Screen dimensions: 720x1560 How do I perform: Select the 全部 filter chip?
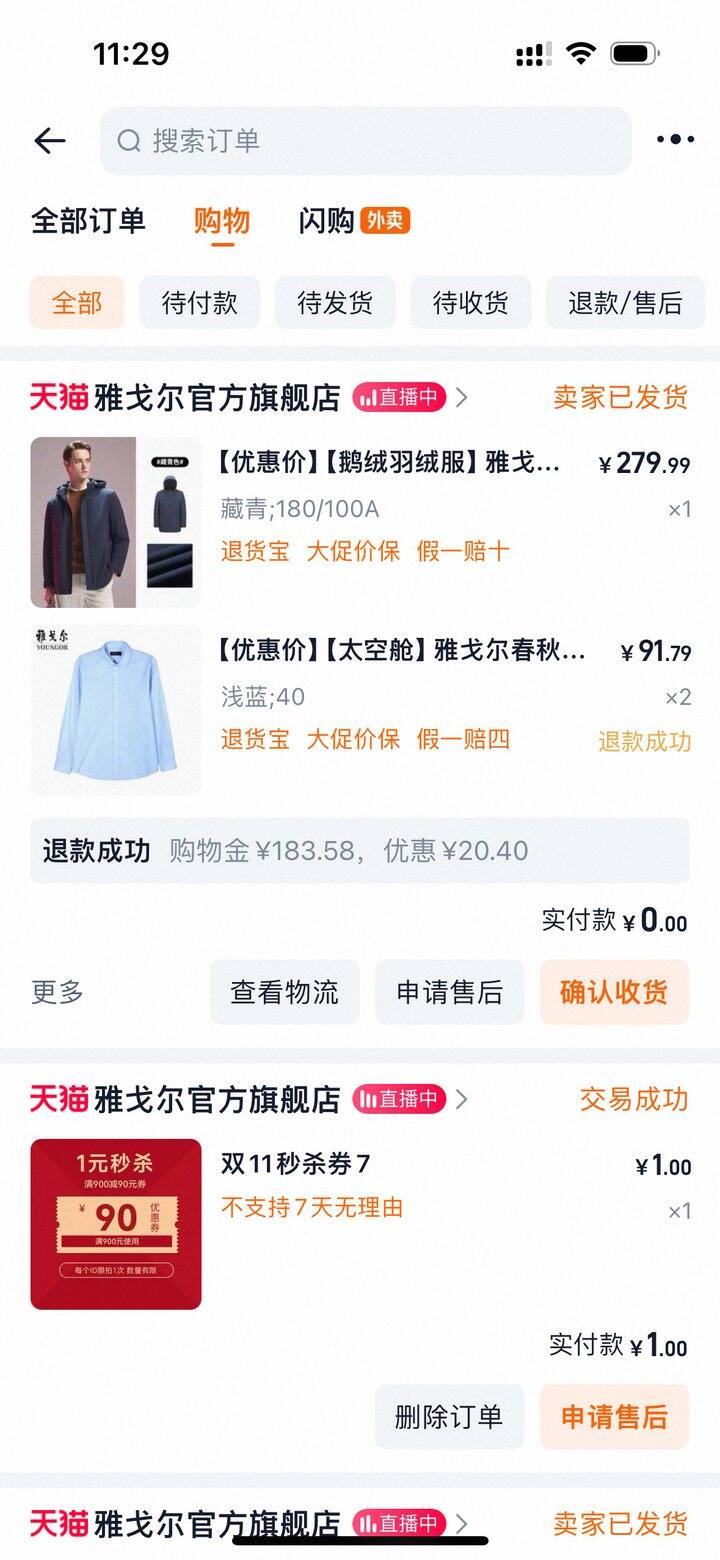(77, 303)
